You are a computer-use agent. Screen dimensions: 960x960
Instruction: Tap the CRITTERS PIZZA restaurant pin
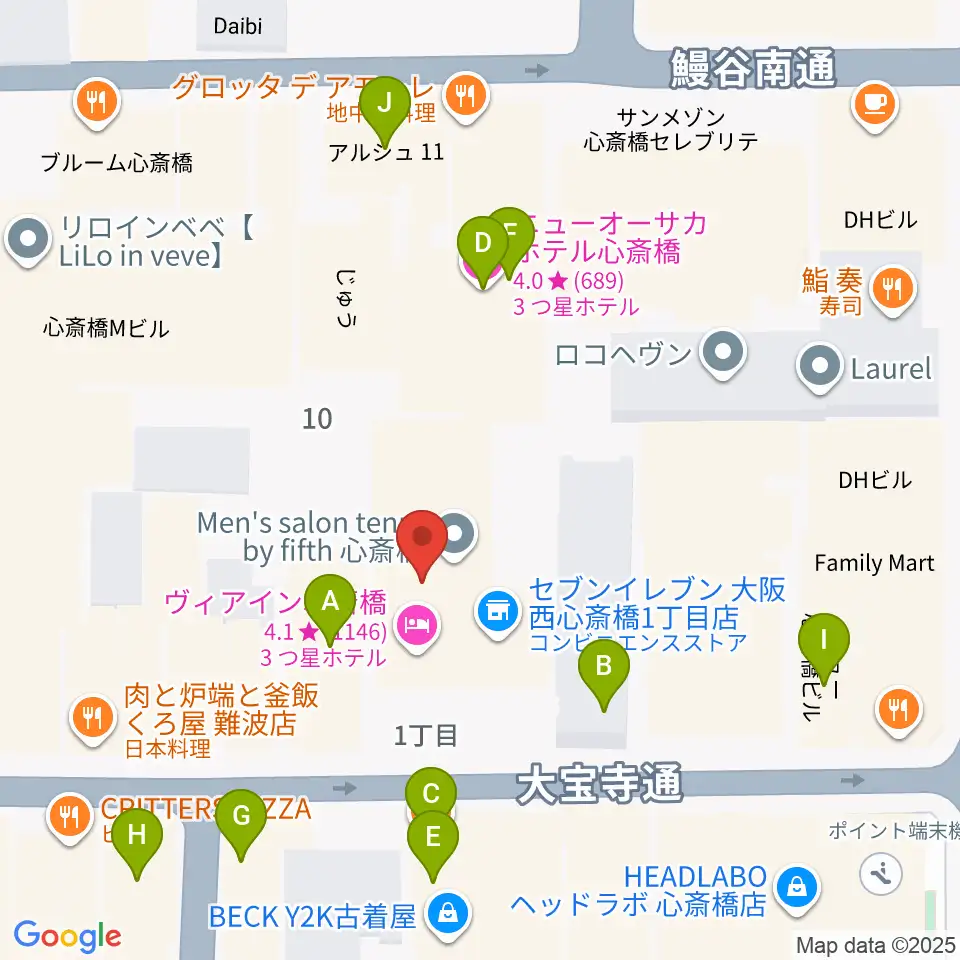coord(69,816)
